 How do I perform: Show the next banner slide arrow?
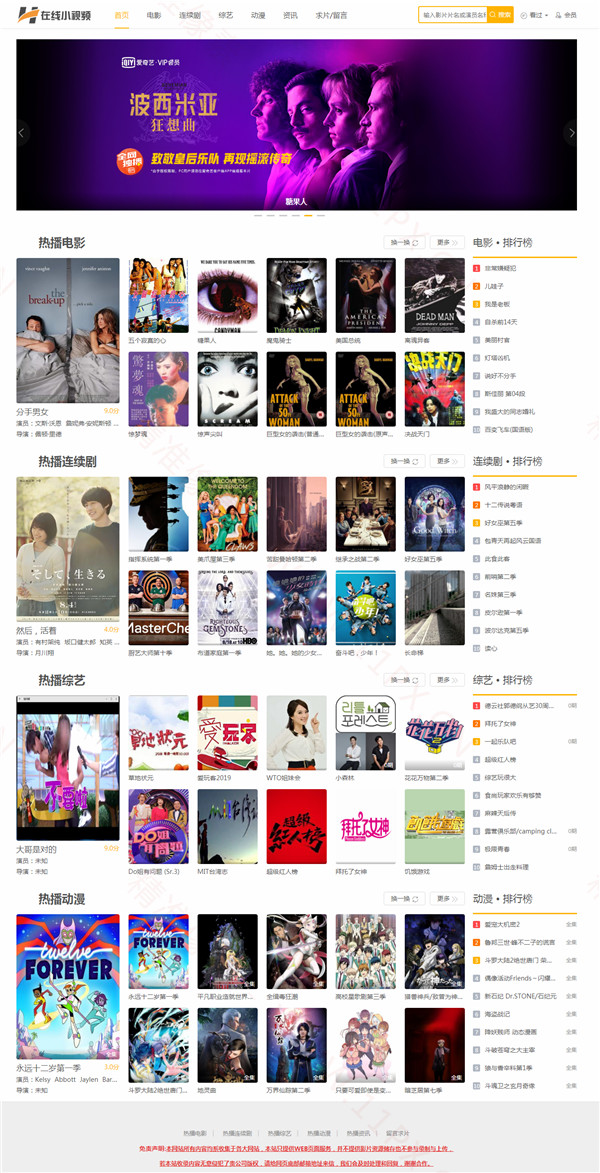coord(571,131)
